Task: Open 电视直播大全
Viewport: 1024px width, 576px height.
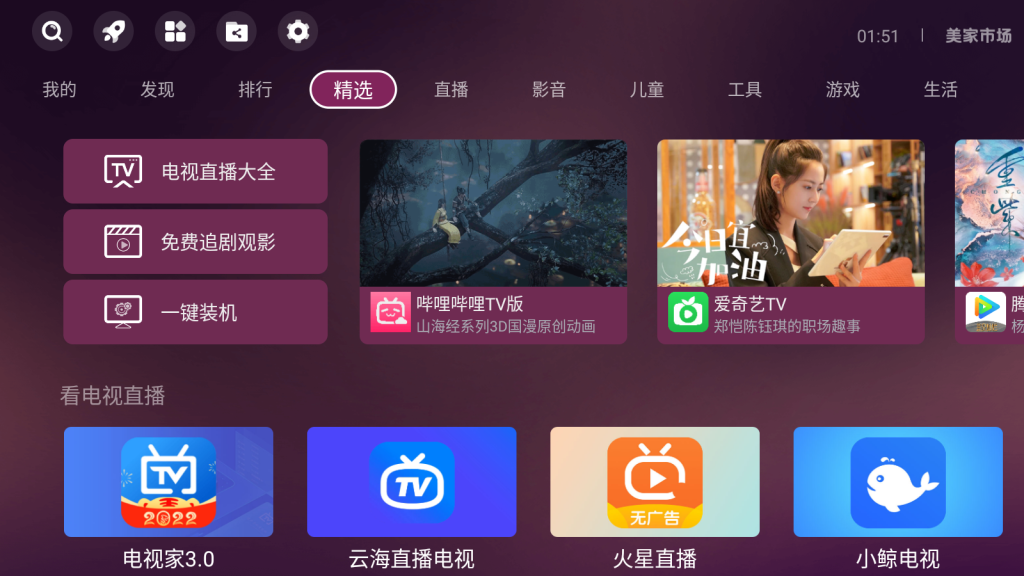Action: [196, 171]
